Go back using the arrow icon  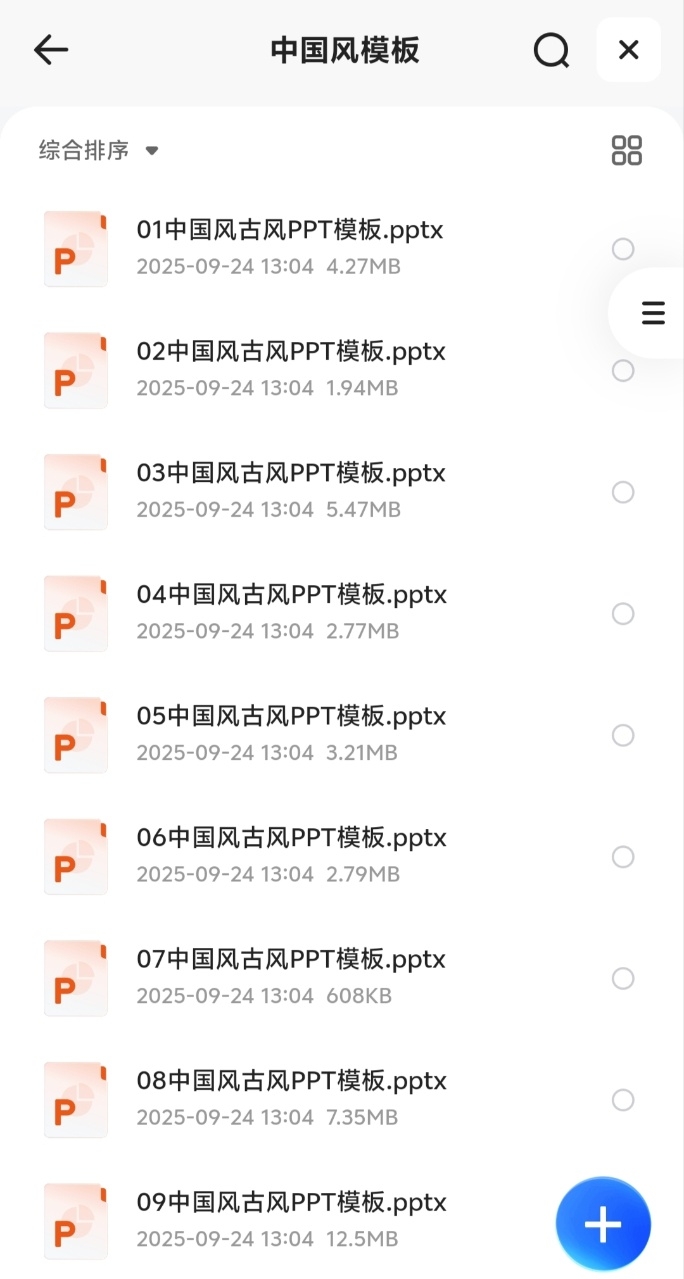coord(51,50)
